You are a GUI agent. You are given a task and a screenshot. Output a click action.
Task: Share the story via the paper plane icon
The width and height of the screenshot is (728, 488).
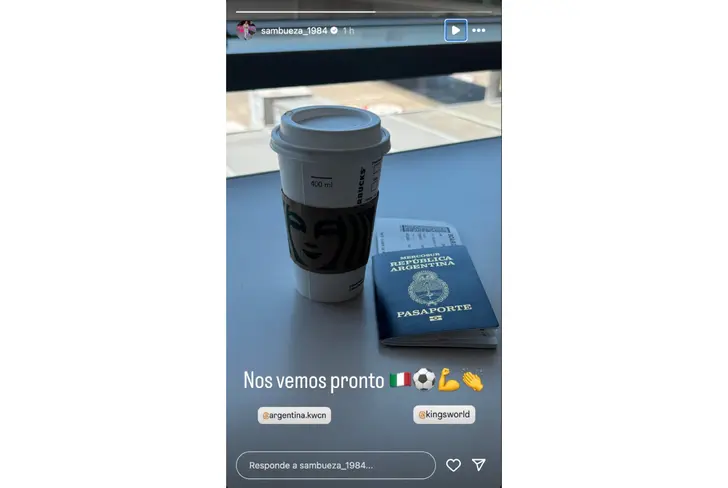tap(479, 465)
